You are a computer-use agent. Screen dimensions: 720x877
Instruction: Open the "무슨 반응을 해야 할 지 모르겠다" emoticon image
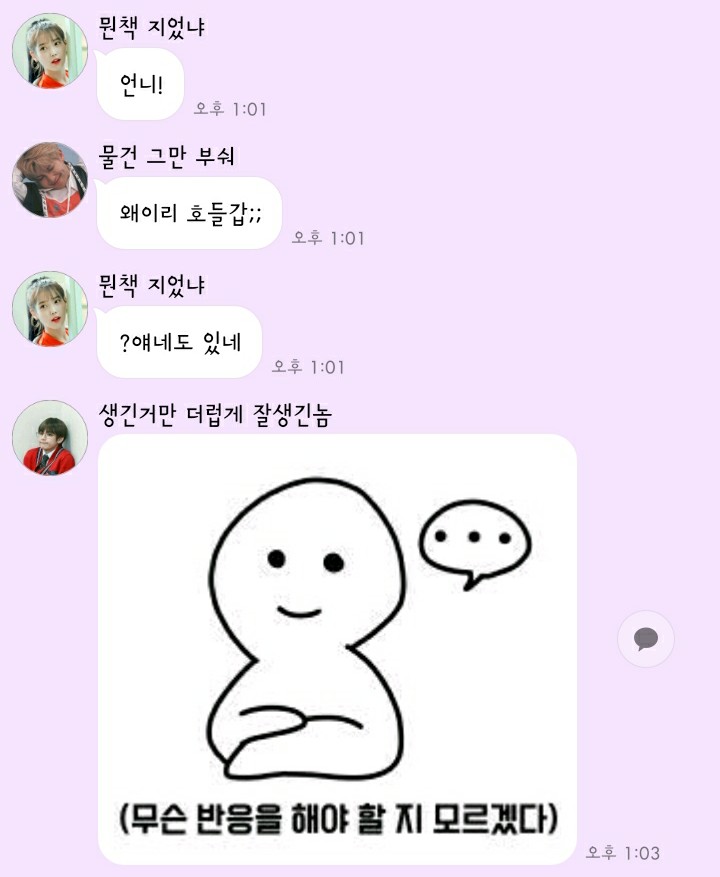(x=337, y=649)
